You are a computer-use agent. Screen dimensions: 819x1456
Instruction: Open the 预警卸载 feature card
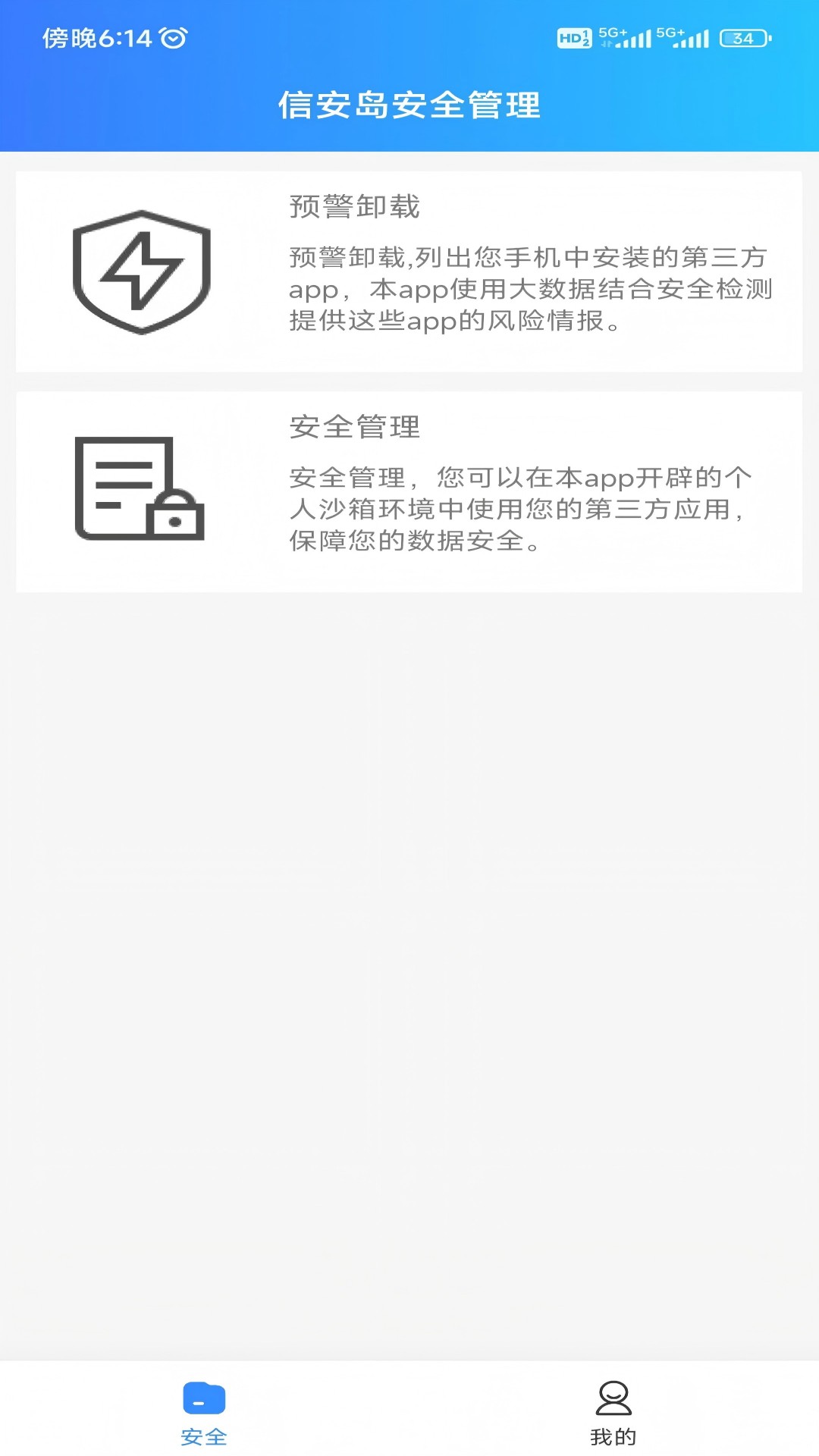coord(409,271)
